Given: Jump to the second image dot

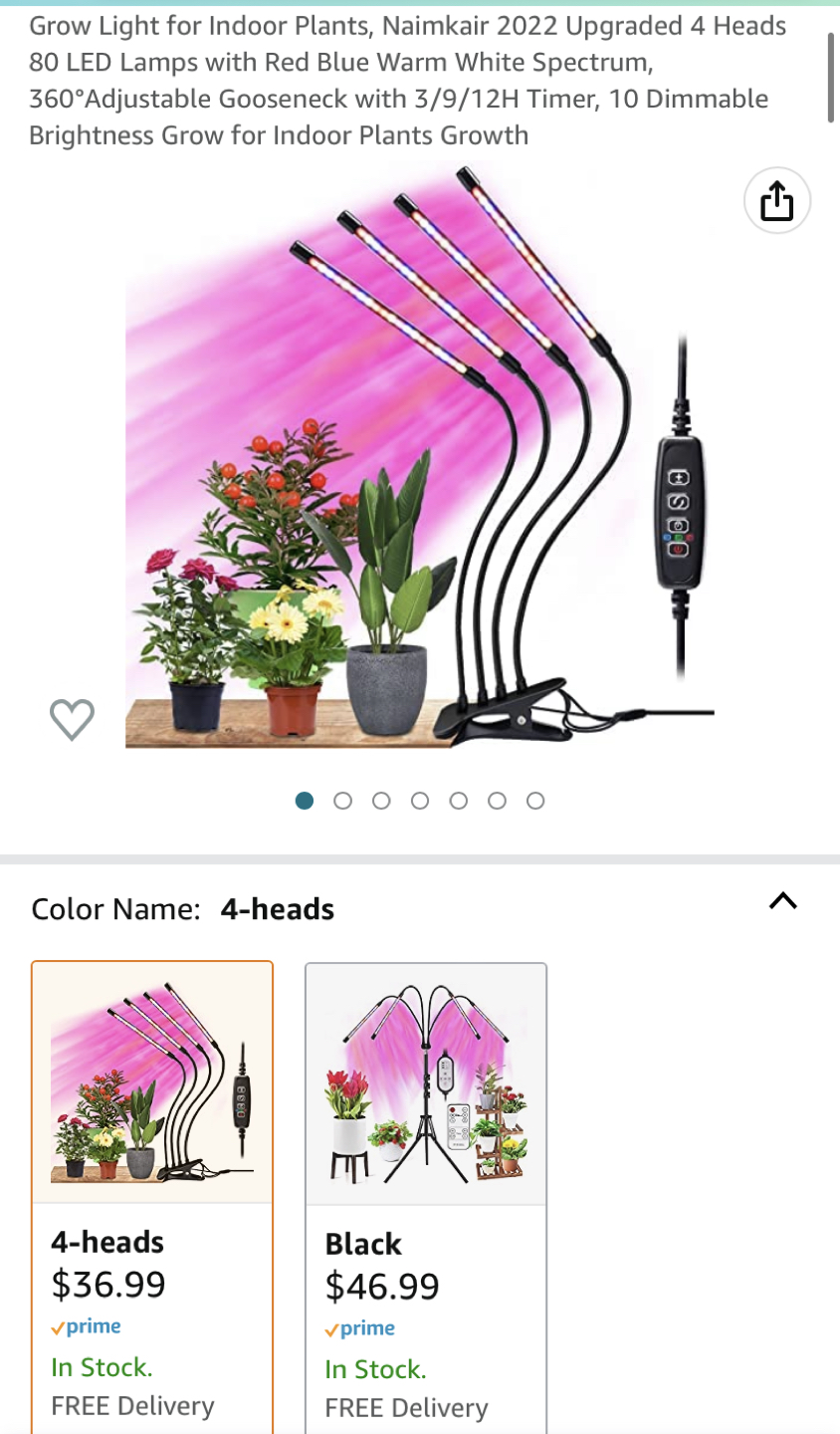Looking at the screenshot, I should pyautogui.click(x=343, y=801).
